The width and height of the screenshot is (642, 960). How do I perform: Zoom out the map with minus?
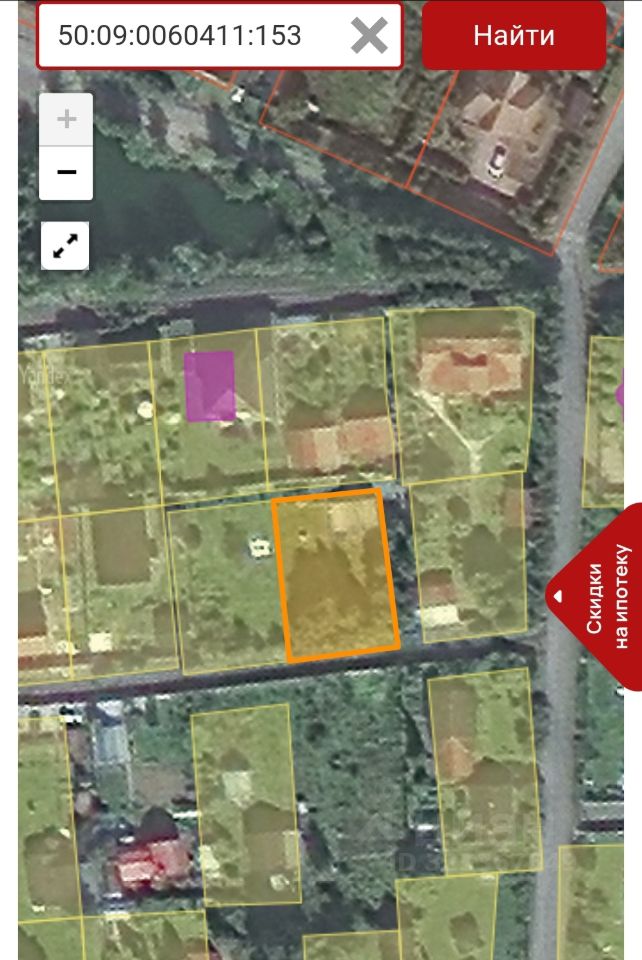[66, 173]
